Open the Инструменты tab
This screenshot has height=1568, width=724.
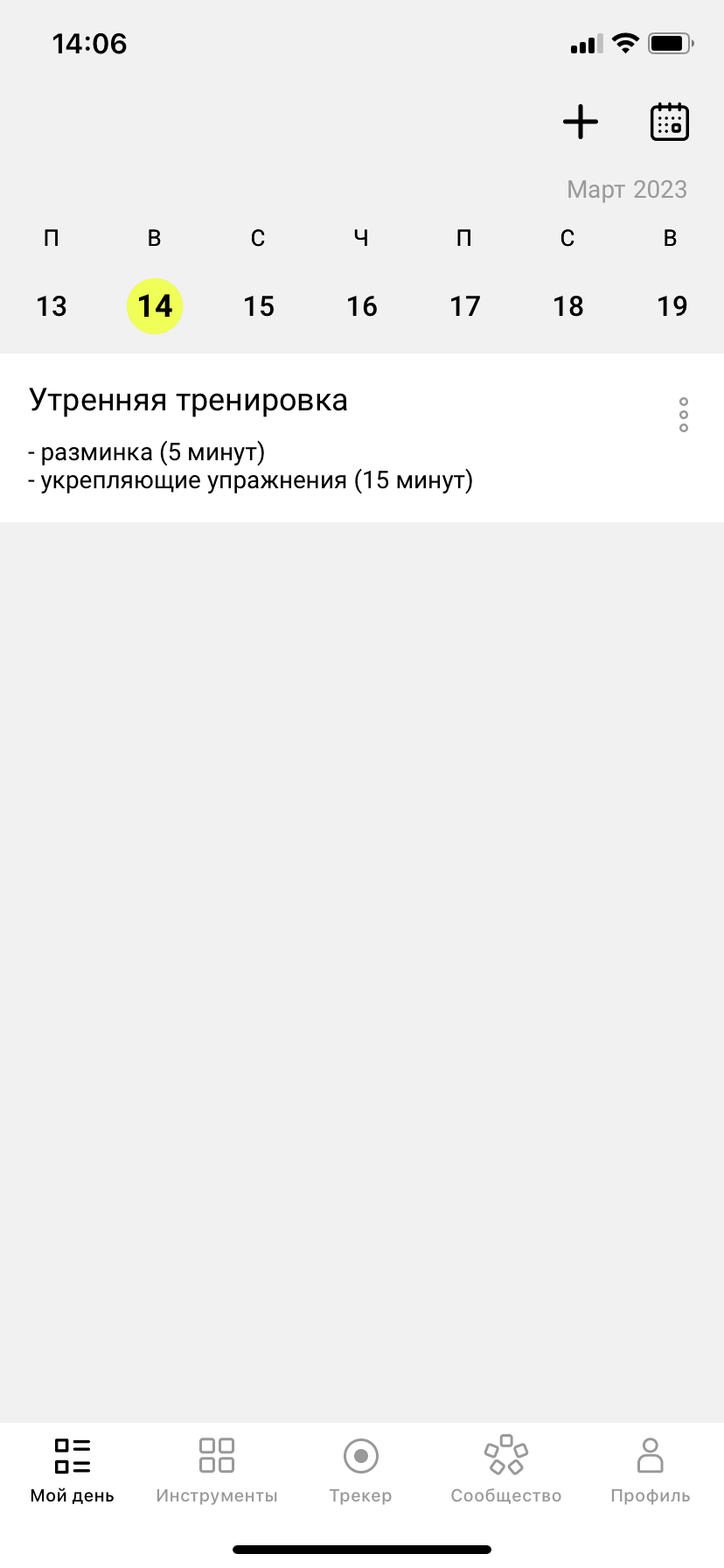[217, 1470]
